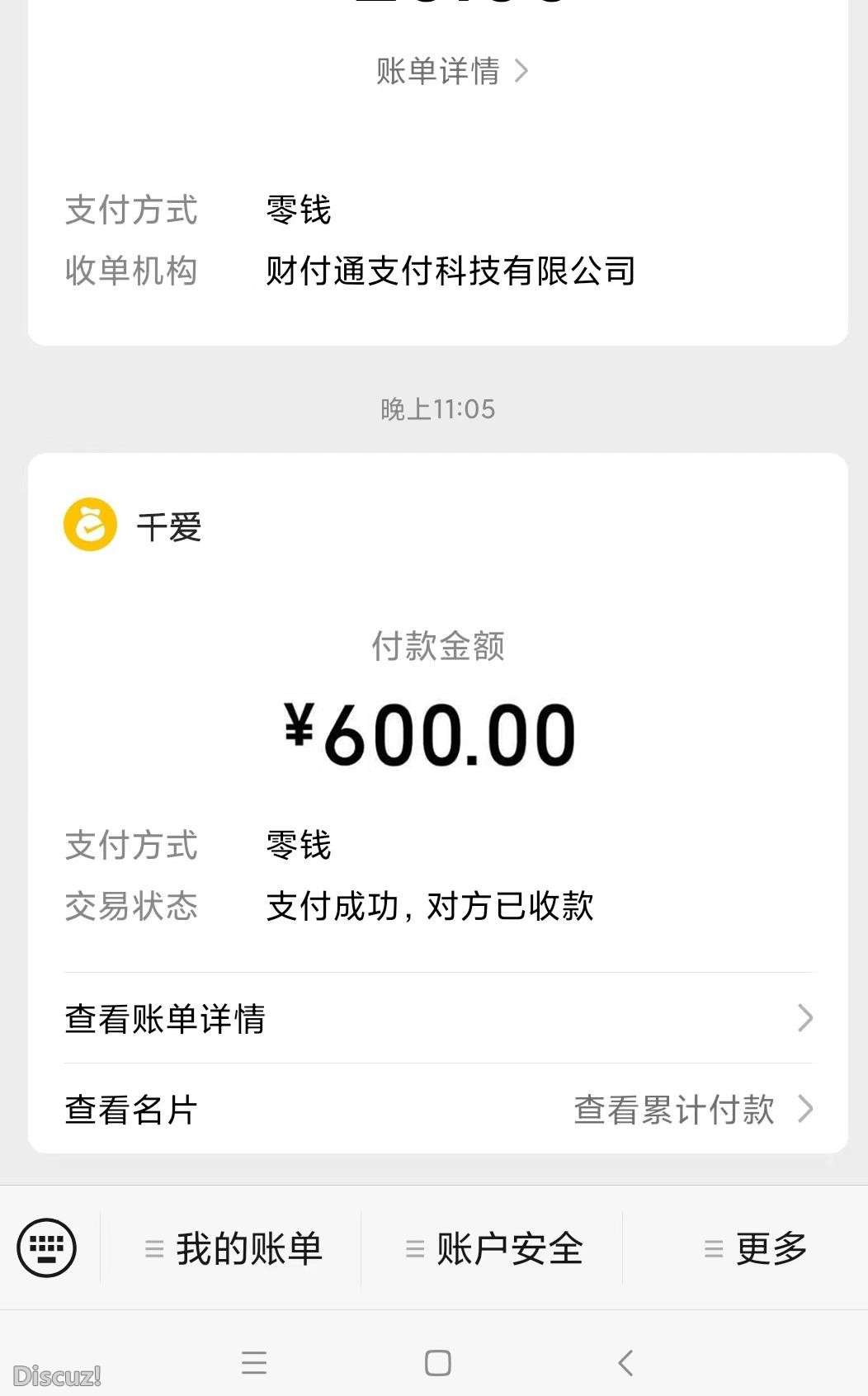Open the 更多 menu

[x=769, y=1248]
